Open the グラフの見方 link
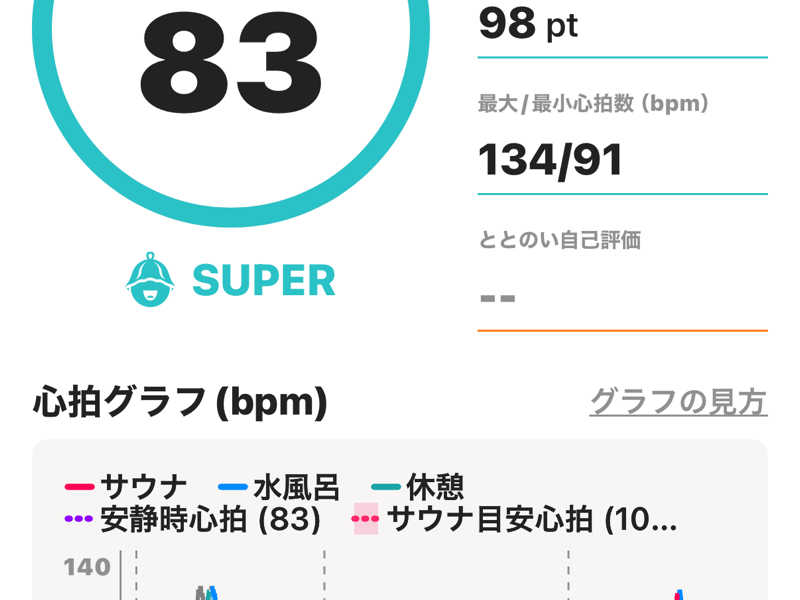This screenshot has width=800, height=600. click(679, 402)
